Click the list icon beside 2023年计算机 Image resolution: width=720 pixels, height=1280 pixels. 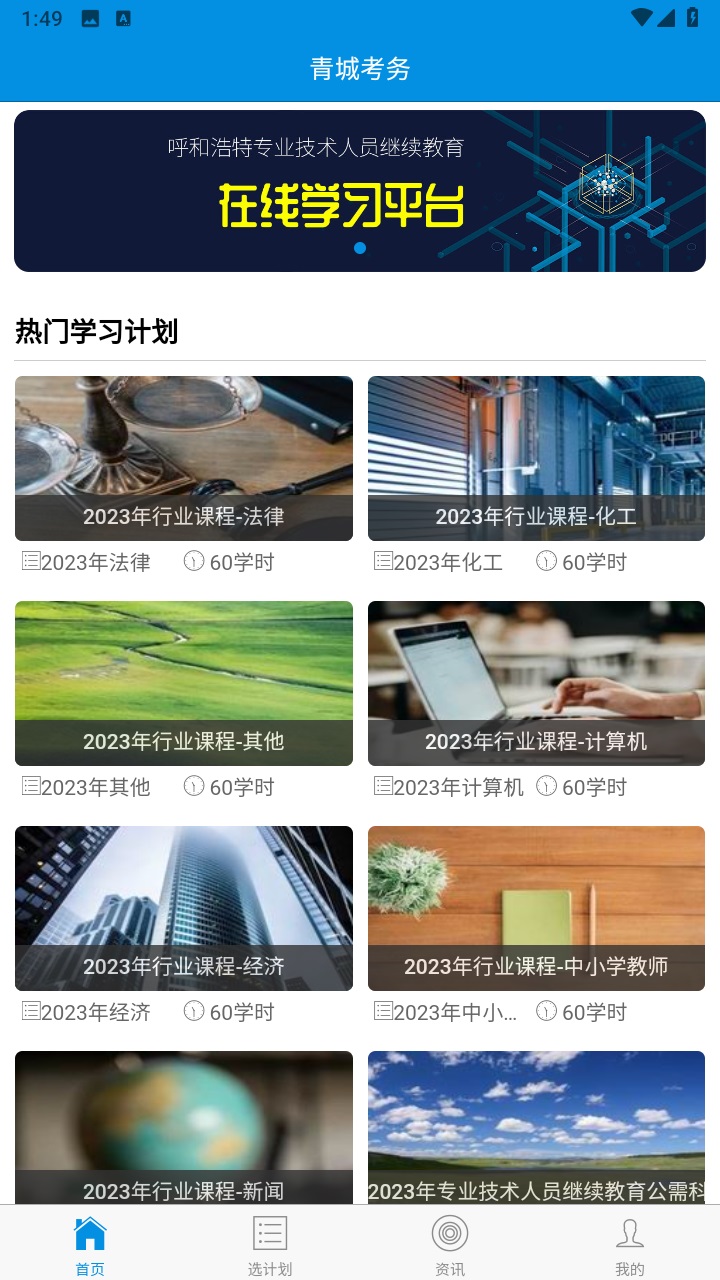pyautogui.click(x=382, y=787)
